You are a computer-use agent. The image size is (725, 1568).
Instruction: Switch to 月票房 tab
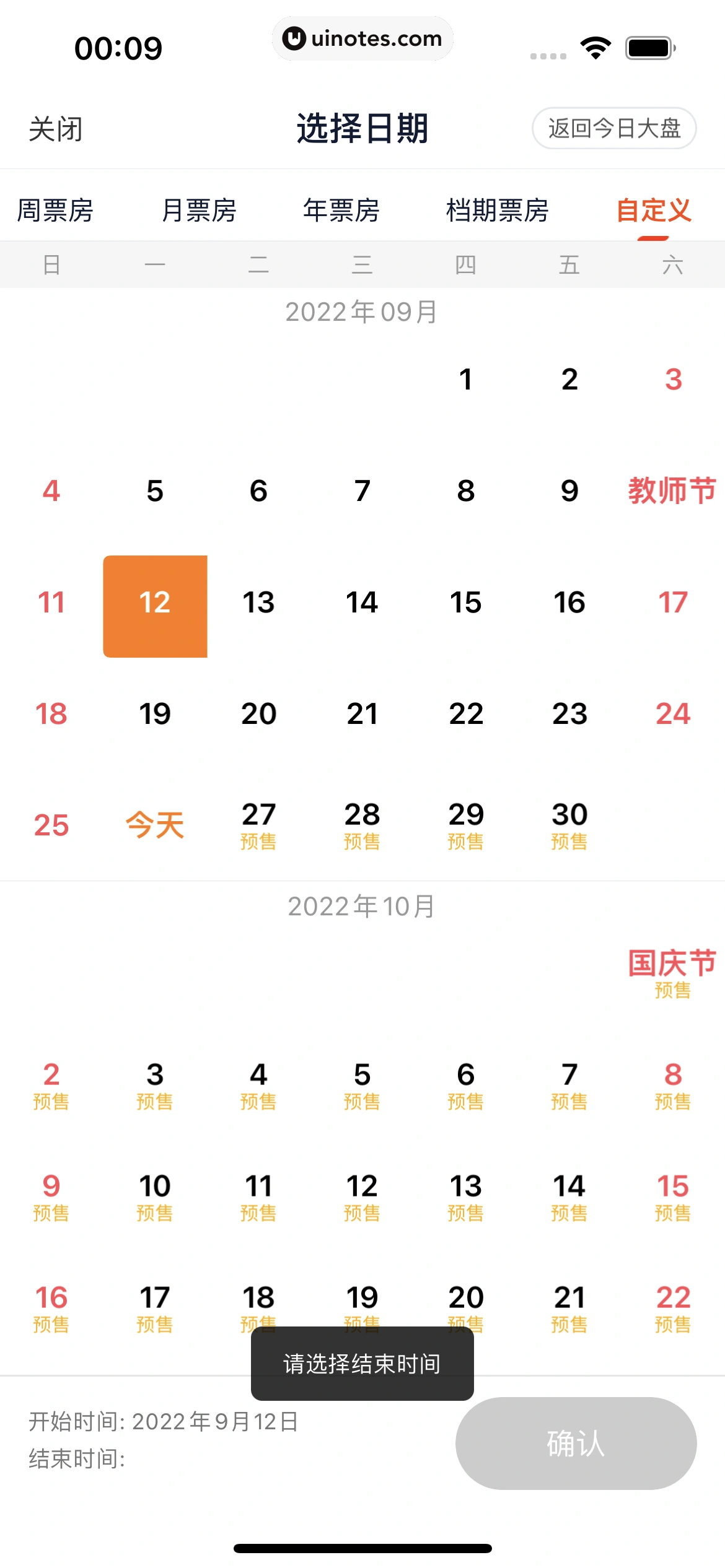click(x=199, y=211)
